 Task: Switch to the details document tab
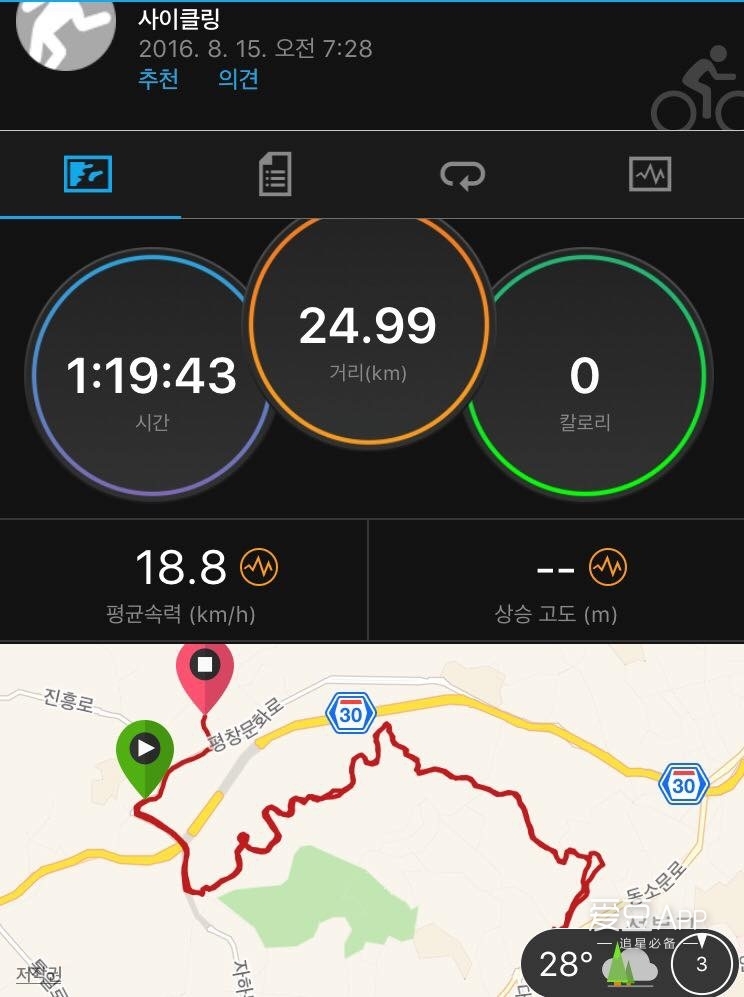pos(274,175)
